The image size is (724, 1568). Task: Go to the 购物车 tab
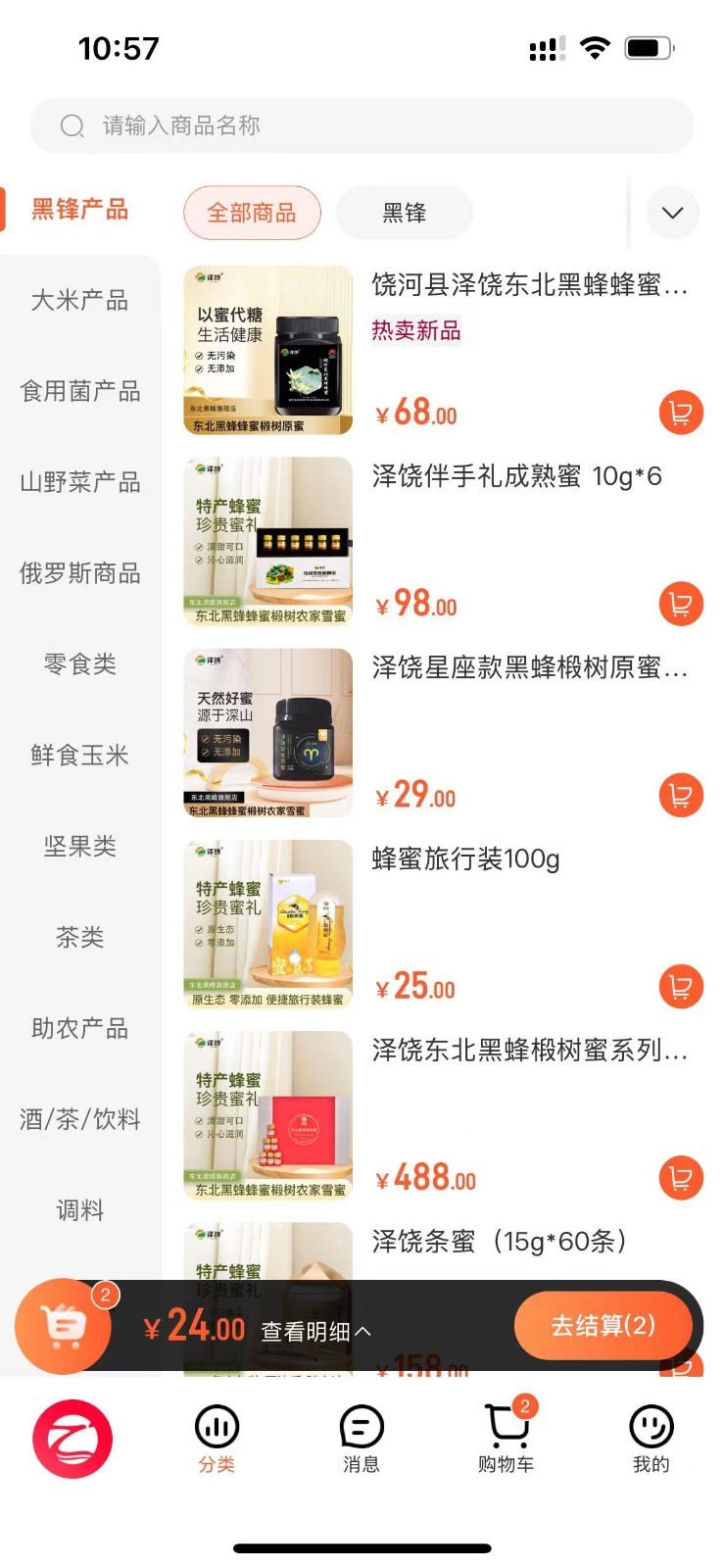[506, 1439]
